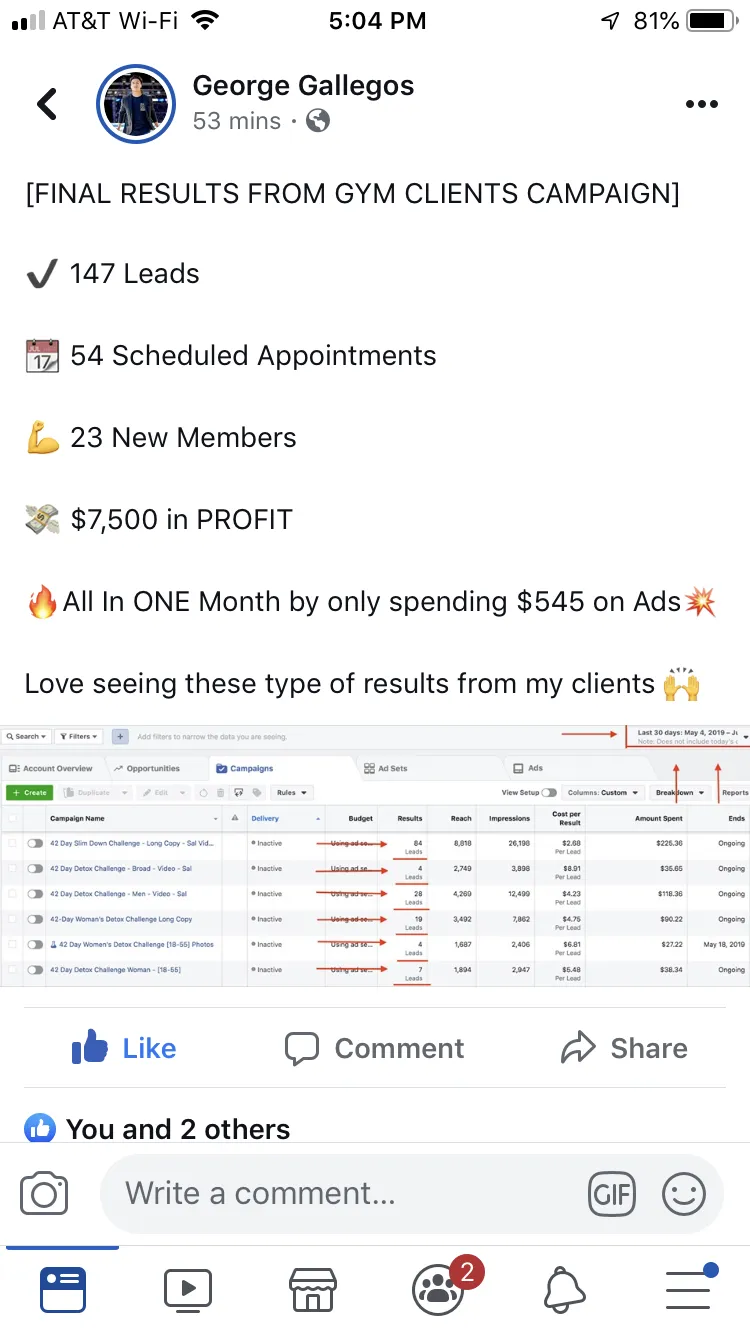Choose a GIF for the comment
Screen dimensions: 750x1334
(x=612, y=1194)
